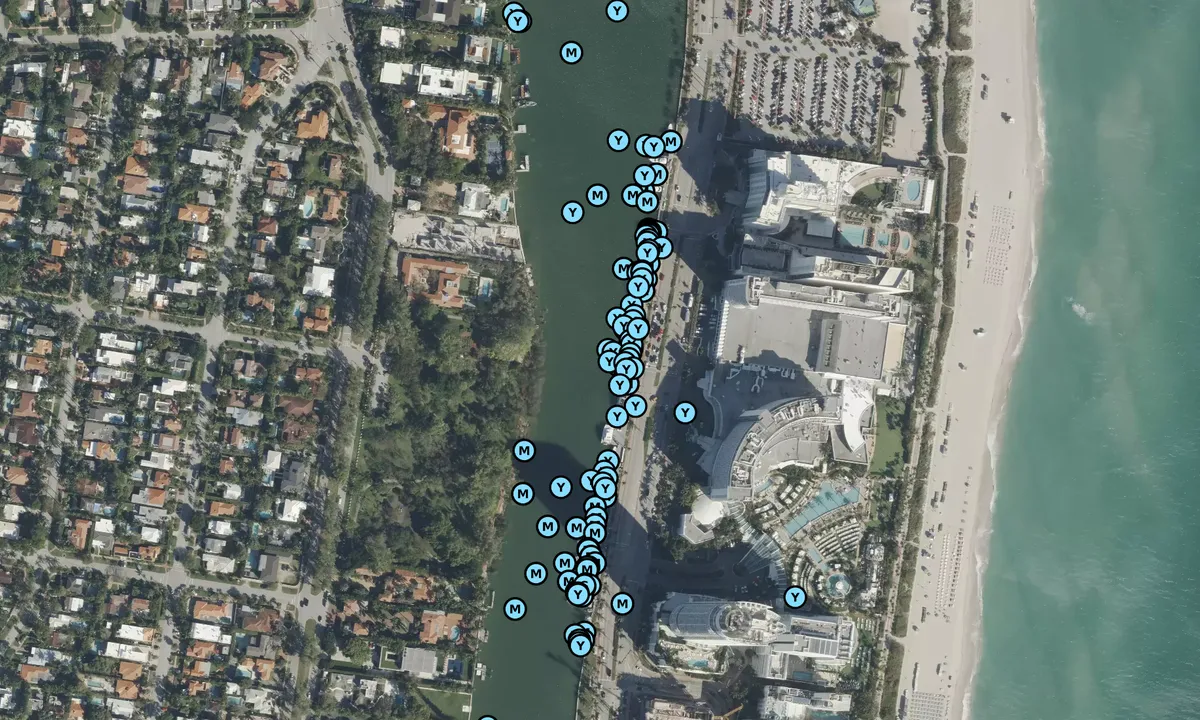This screenshot has width=1200, height=720.
Task: Open the Y marker on the curved hotel driveway
Action: point(685,412)
